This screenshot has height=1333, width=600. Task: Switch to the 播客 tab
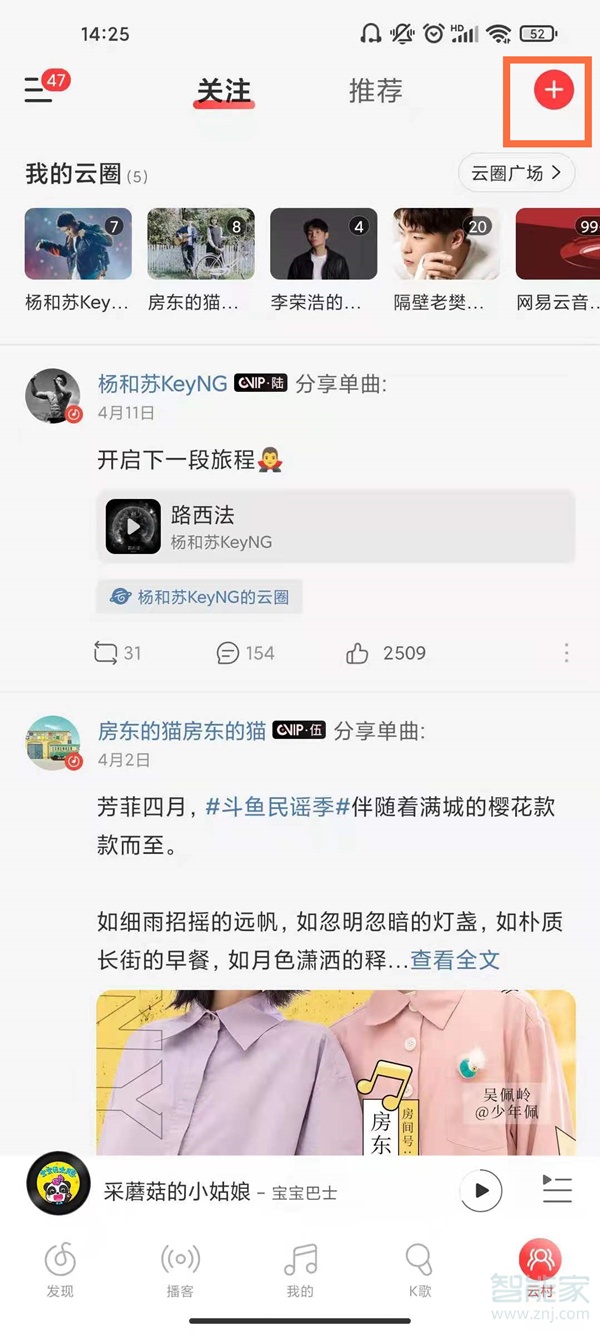pyautogui.click(x=180, y=1267)
